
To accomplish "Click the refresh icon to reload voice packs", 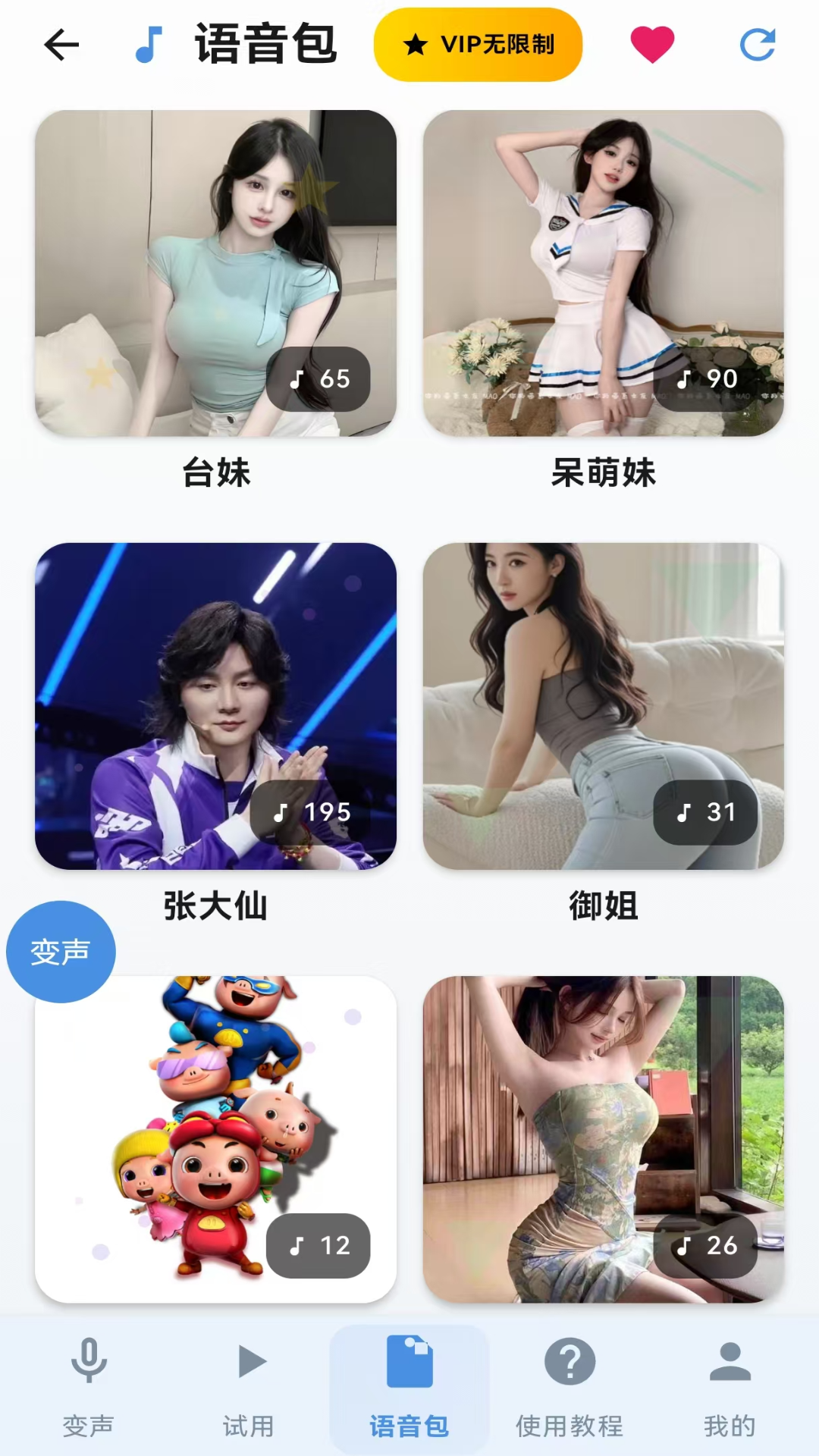I will click(756, 44).
